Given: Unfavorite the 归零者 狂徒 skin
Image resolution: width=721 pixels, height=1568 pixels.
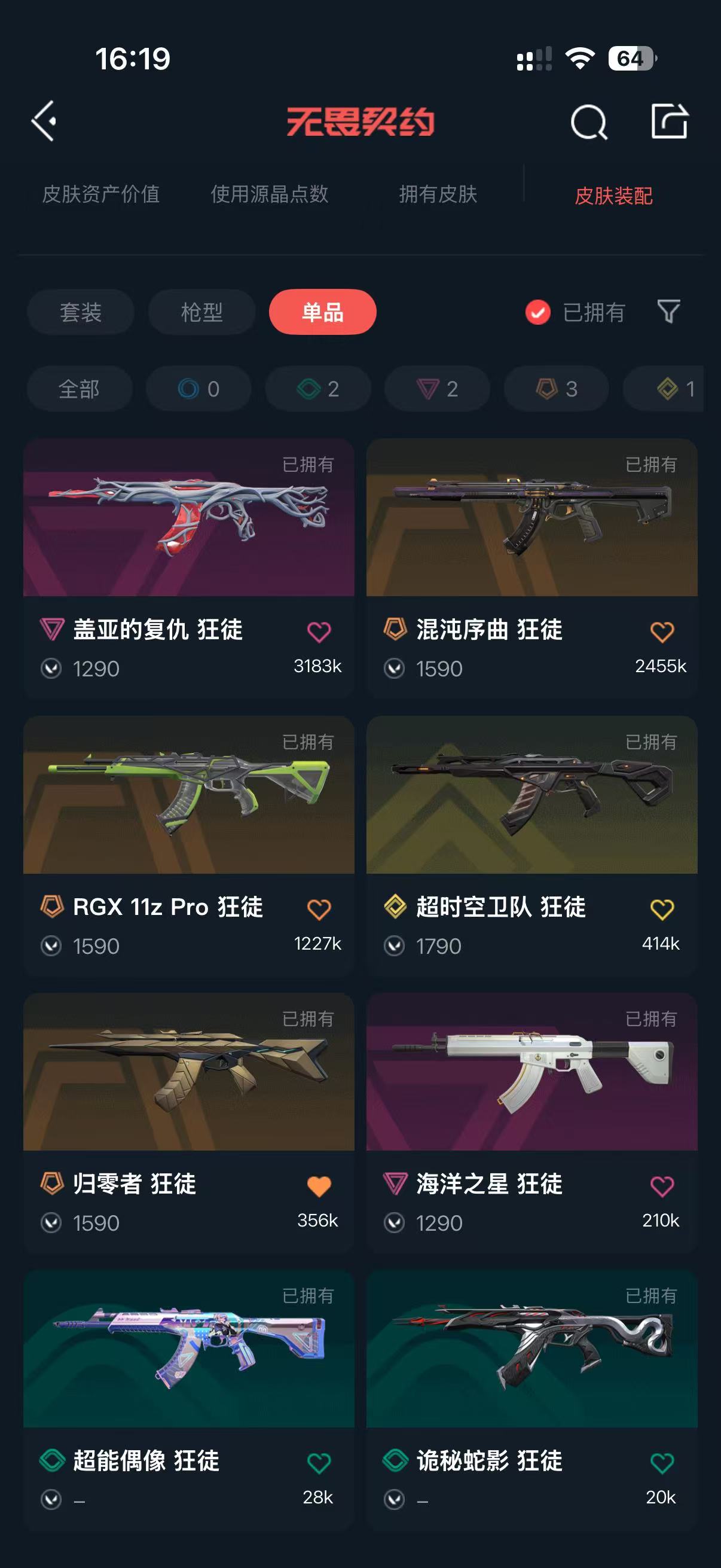Looking at the screenshot, I should click(319, 1186).
